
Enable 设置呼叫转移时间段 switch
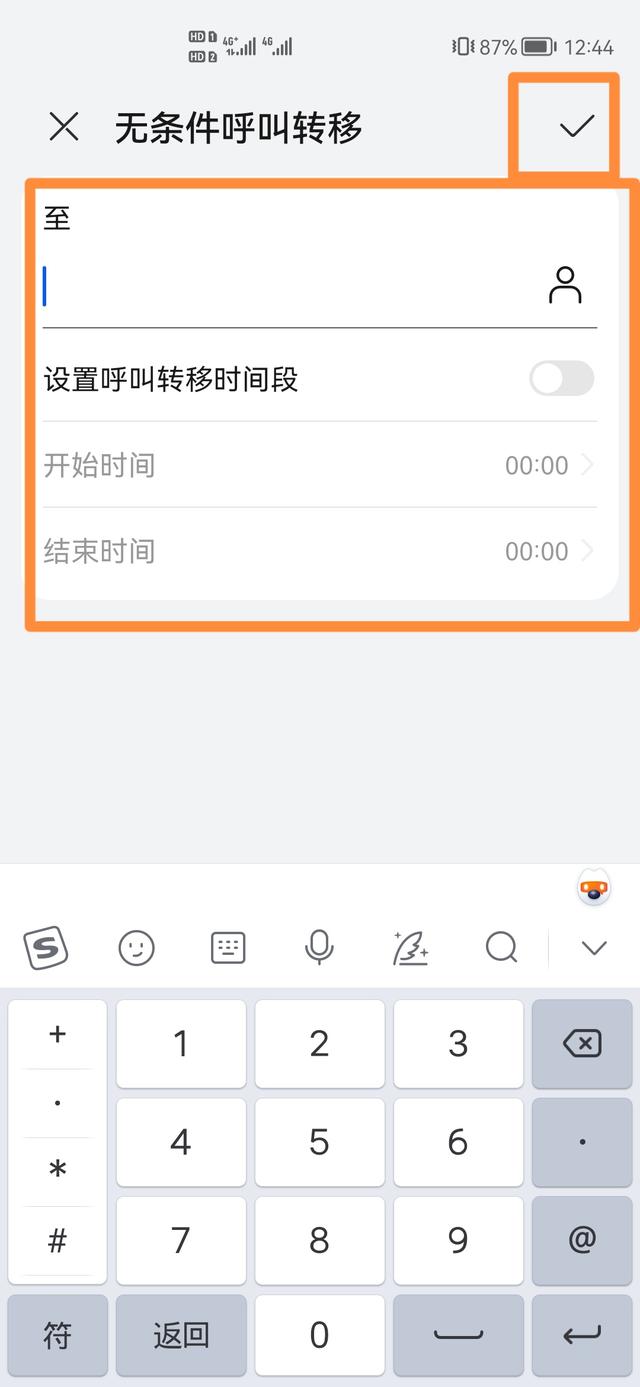click(x=561, y=379)
